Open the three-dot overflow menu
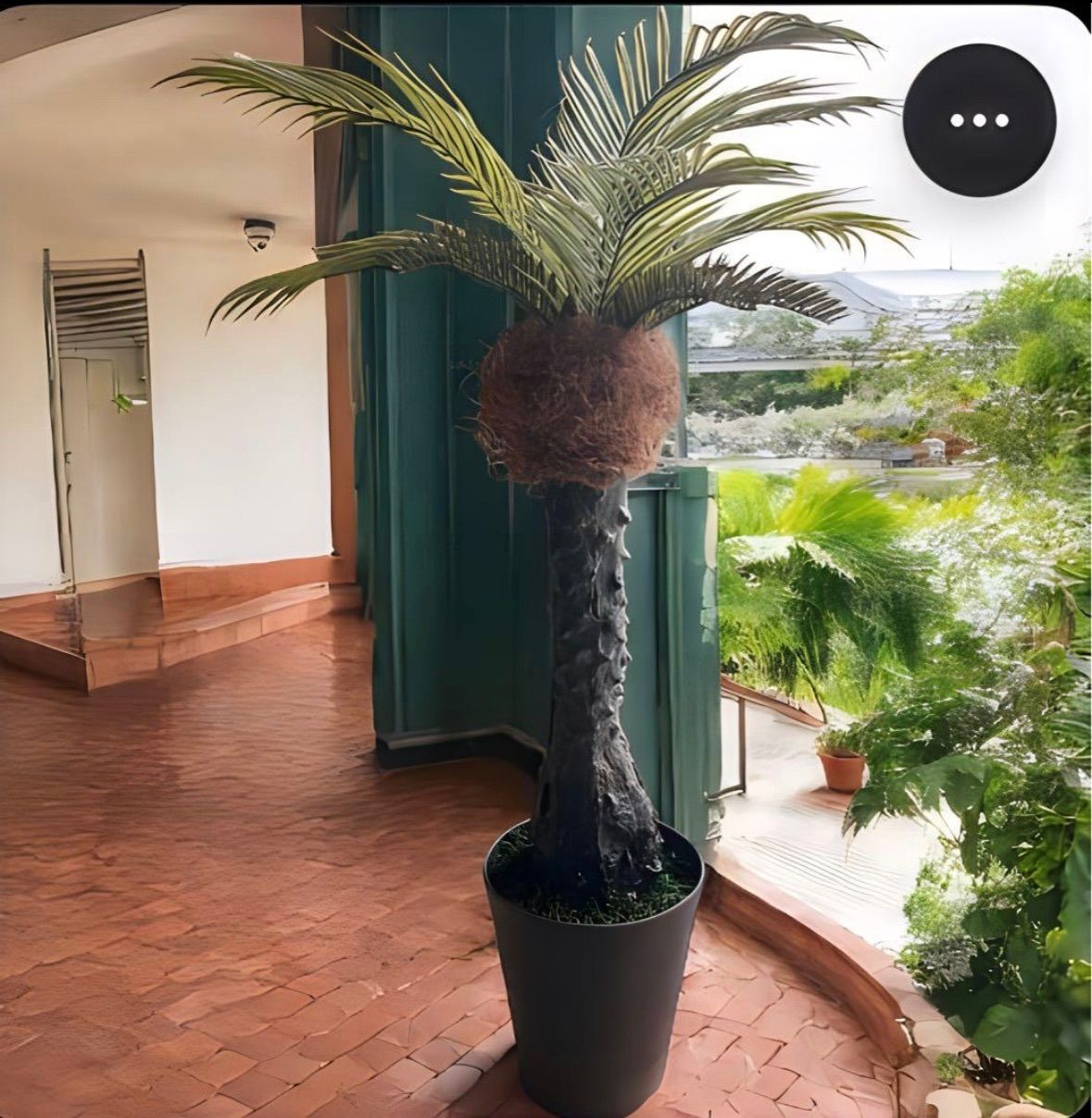 (x=980, y=120)
